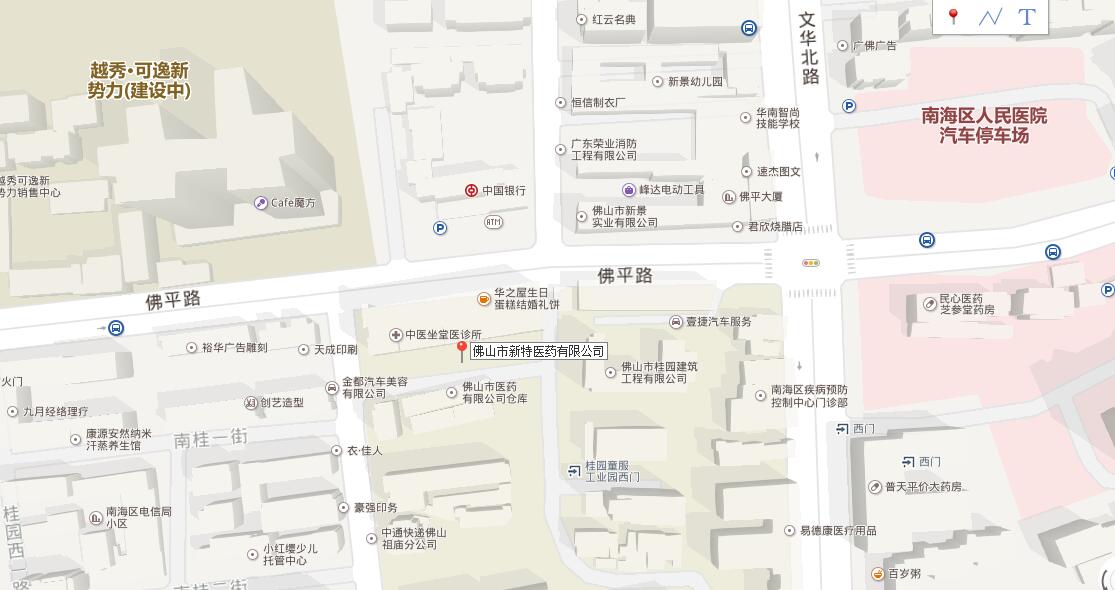The image size is (1115, 590).
Task: Tap the 中医坐堂医诊所 clinic marker
Action: click(396, 334)
